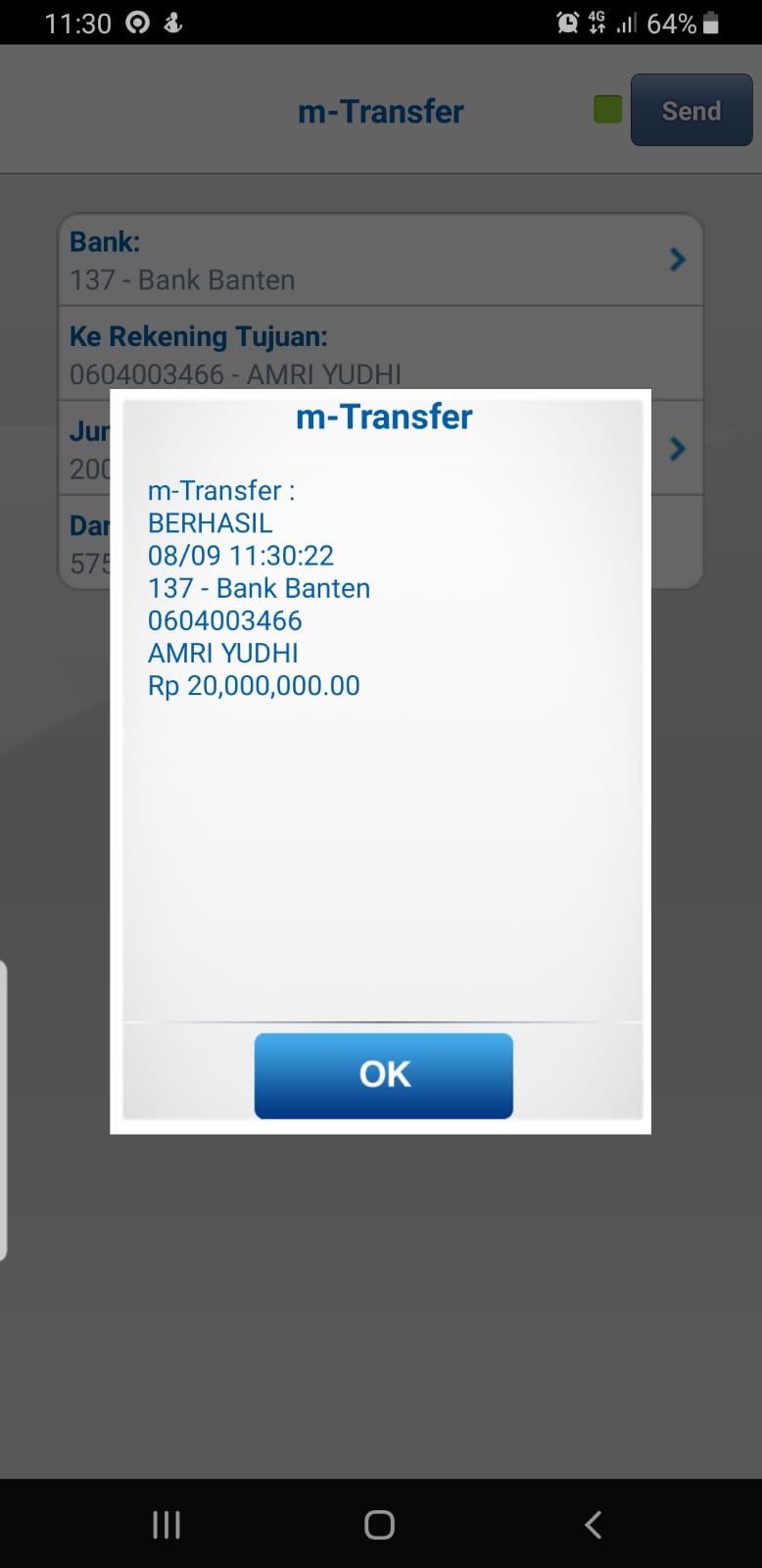762x1568 pixels.
Task: Tap the Send button
Action: [x=691, y=111]
